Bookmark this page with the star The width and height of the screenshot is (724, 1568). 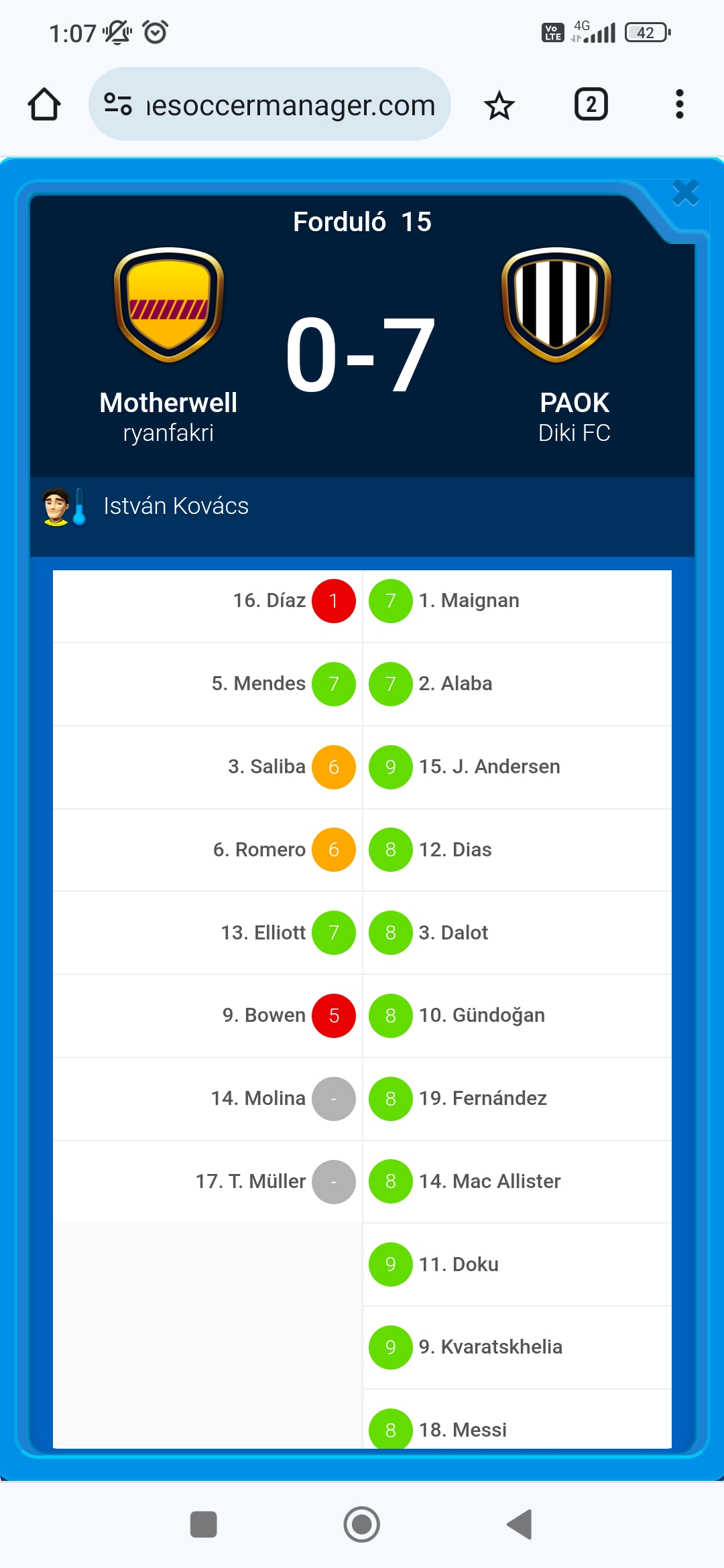tap(499, 105)
